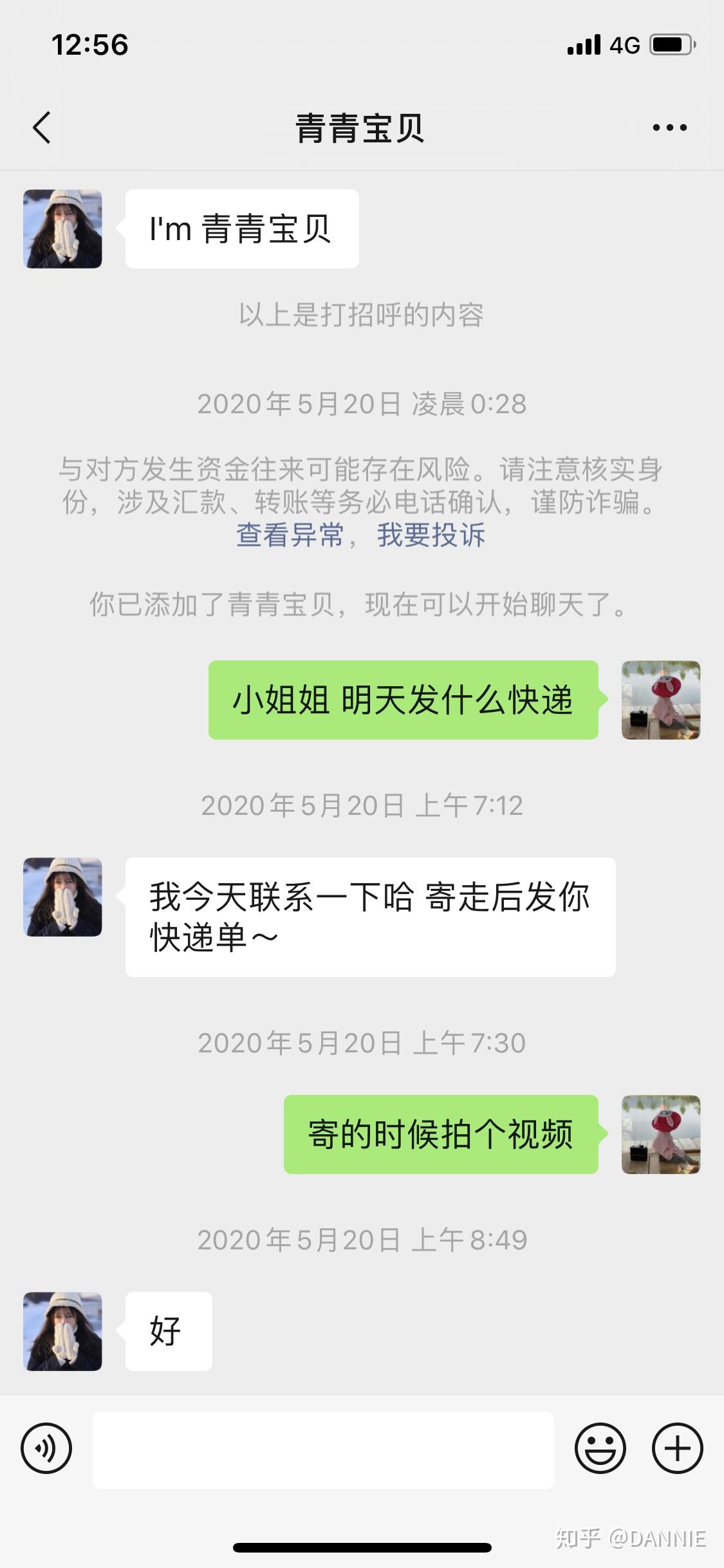View 青青宝贝's profile from the greeting avatar
The image size is (724, 1568).
[x=63, y=229]
